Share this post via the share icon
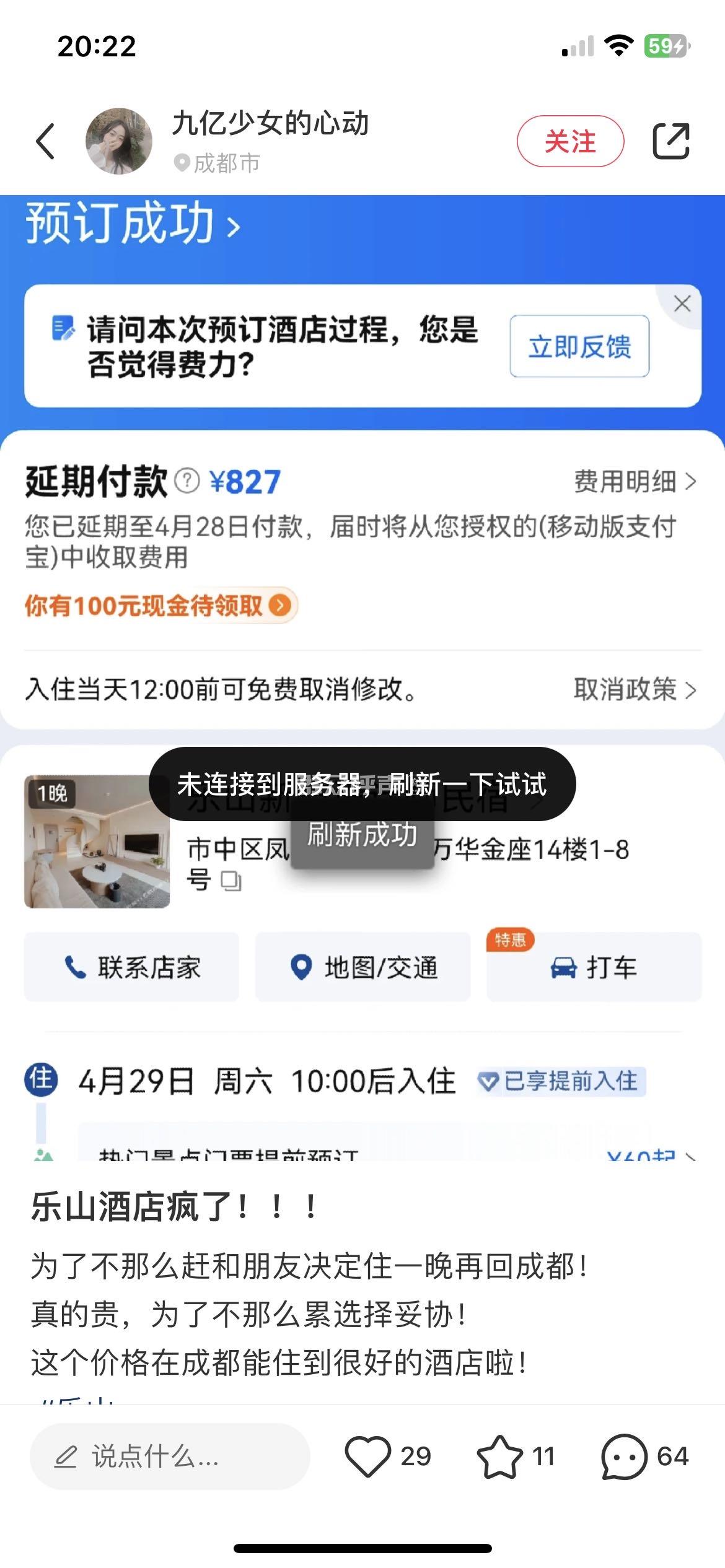This screenshot has height=1568, width=725. pos(671,141)
